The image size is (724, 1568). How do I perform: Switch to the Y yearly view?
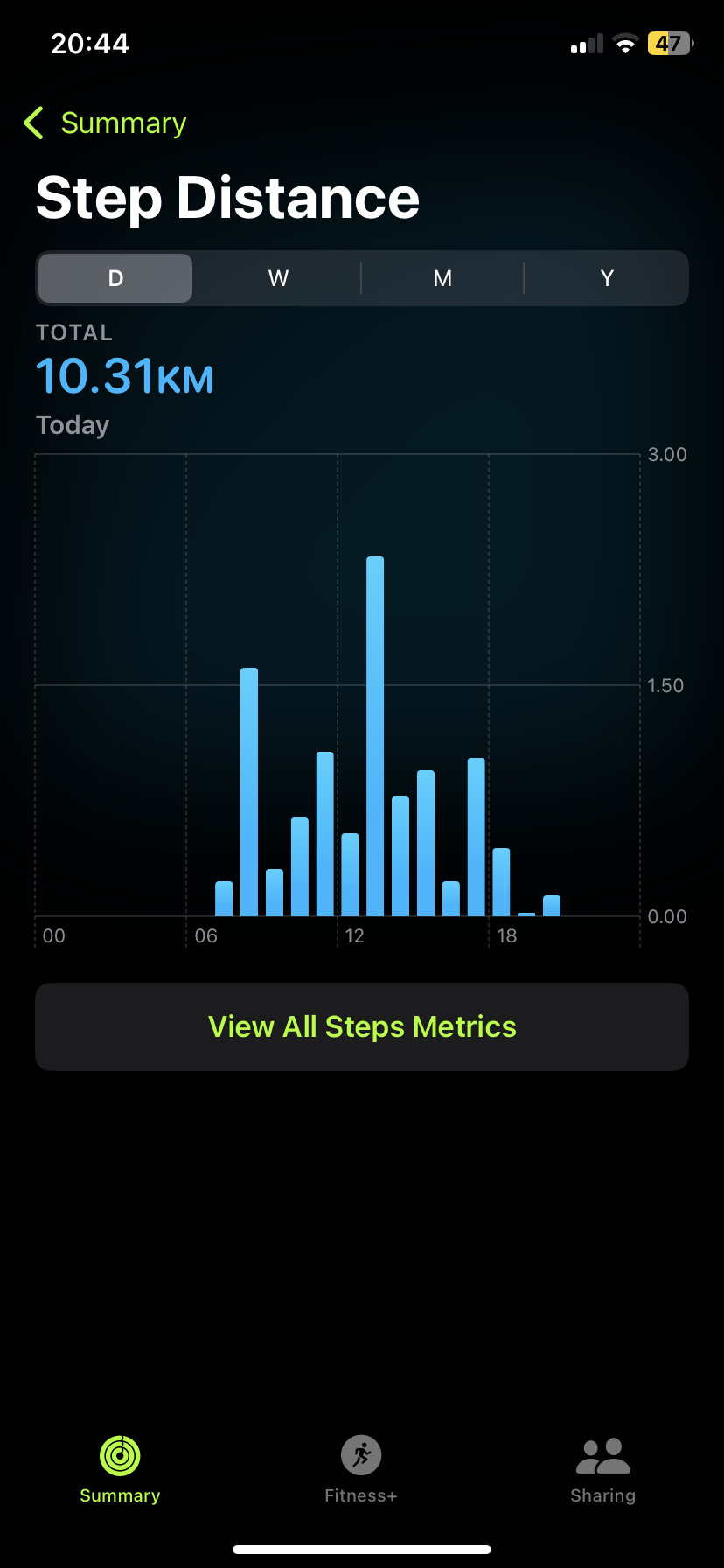pyautogui.click(x=606, y=278)
